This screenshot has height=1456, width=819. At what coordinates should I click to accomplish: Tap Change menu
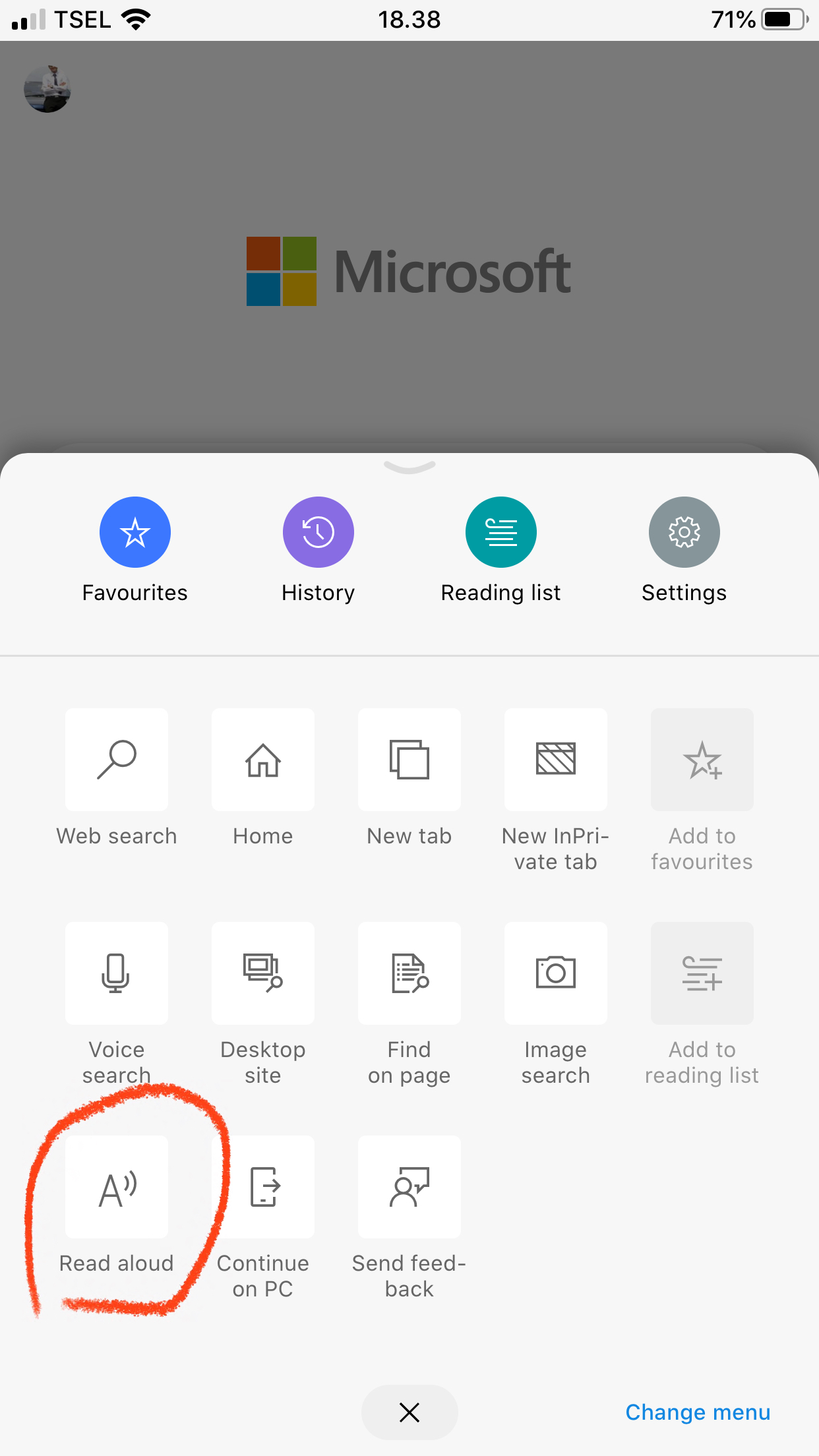pyautogui.click(x=697, y=1412)
